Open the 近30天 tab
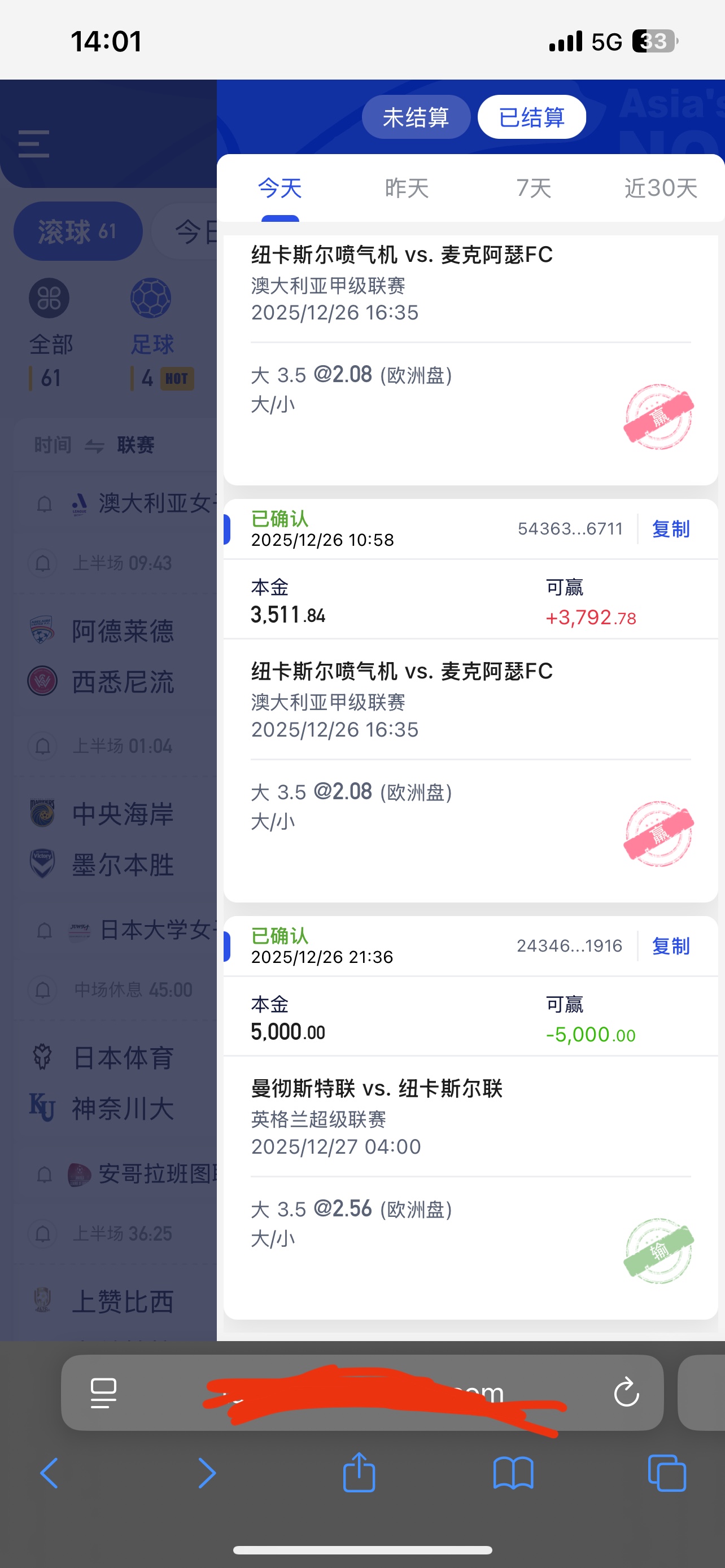This screenshot has width=725, height=1568. [660, 187]
